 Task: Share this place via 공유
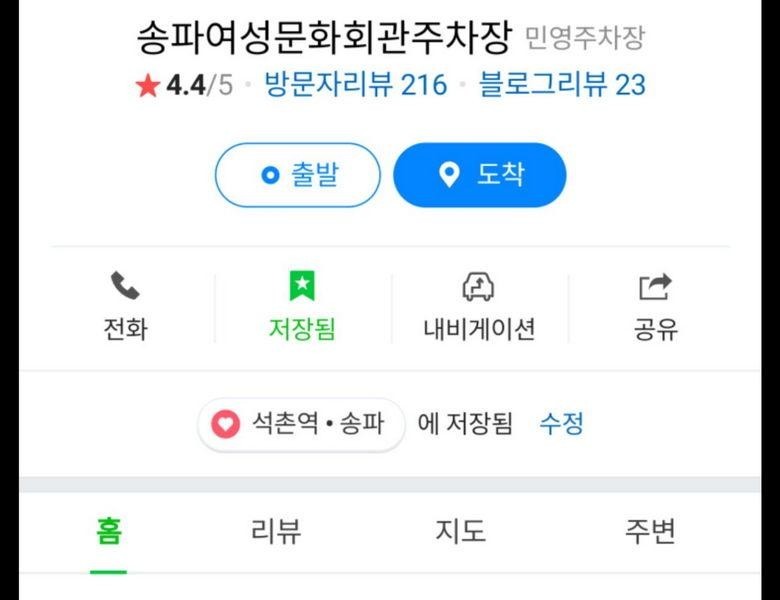click(656, 307)
